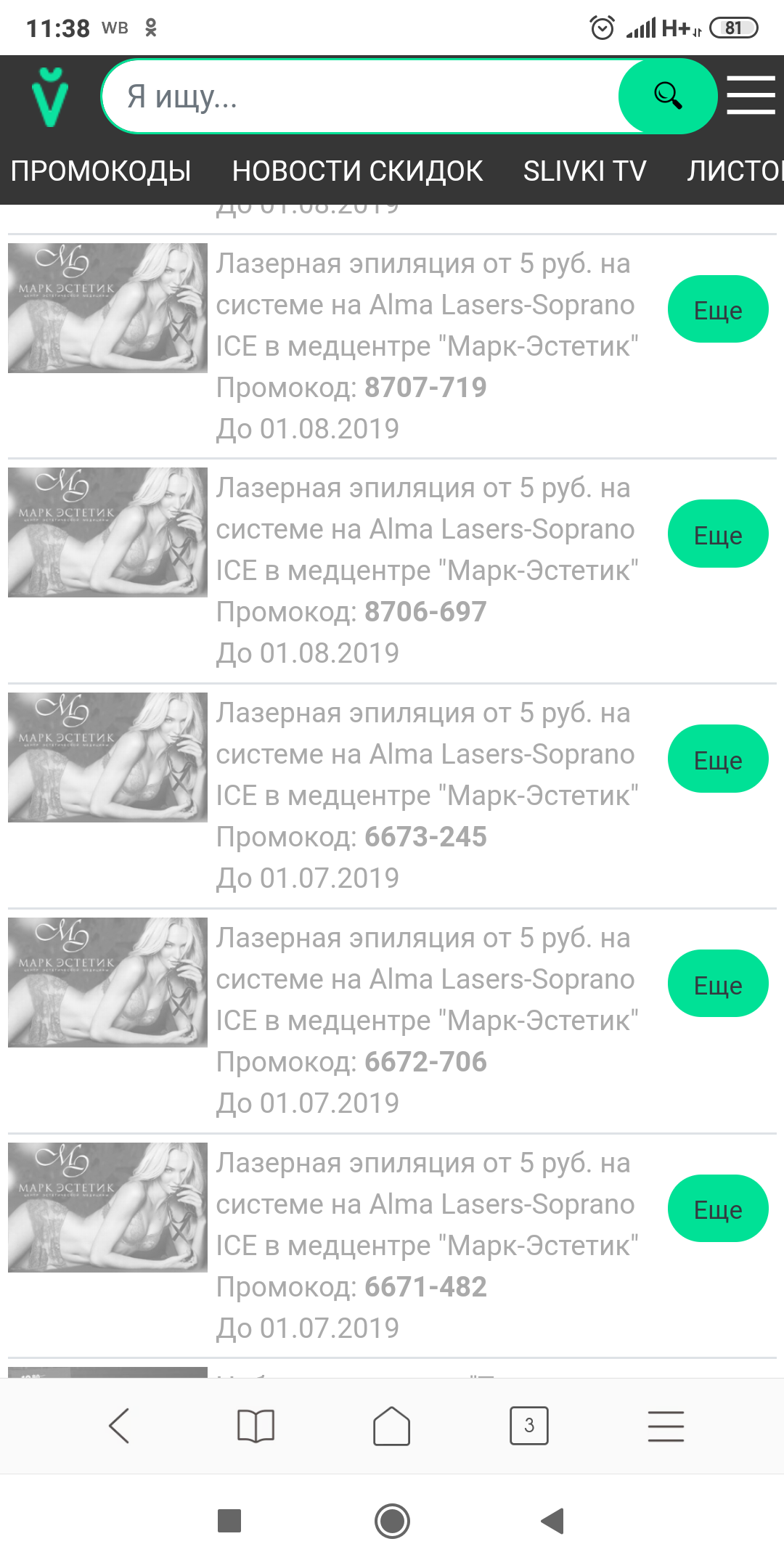Screen dimensions: 784x1568
Task: Switch to the ПРОМОКОДЫ tab
Action: [x=101, y=171]
